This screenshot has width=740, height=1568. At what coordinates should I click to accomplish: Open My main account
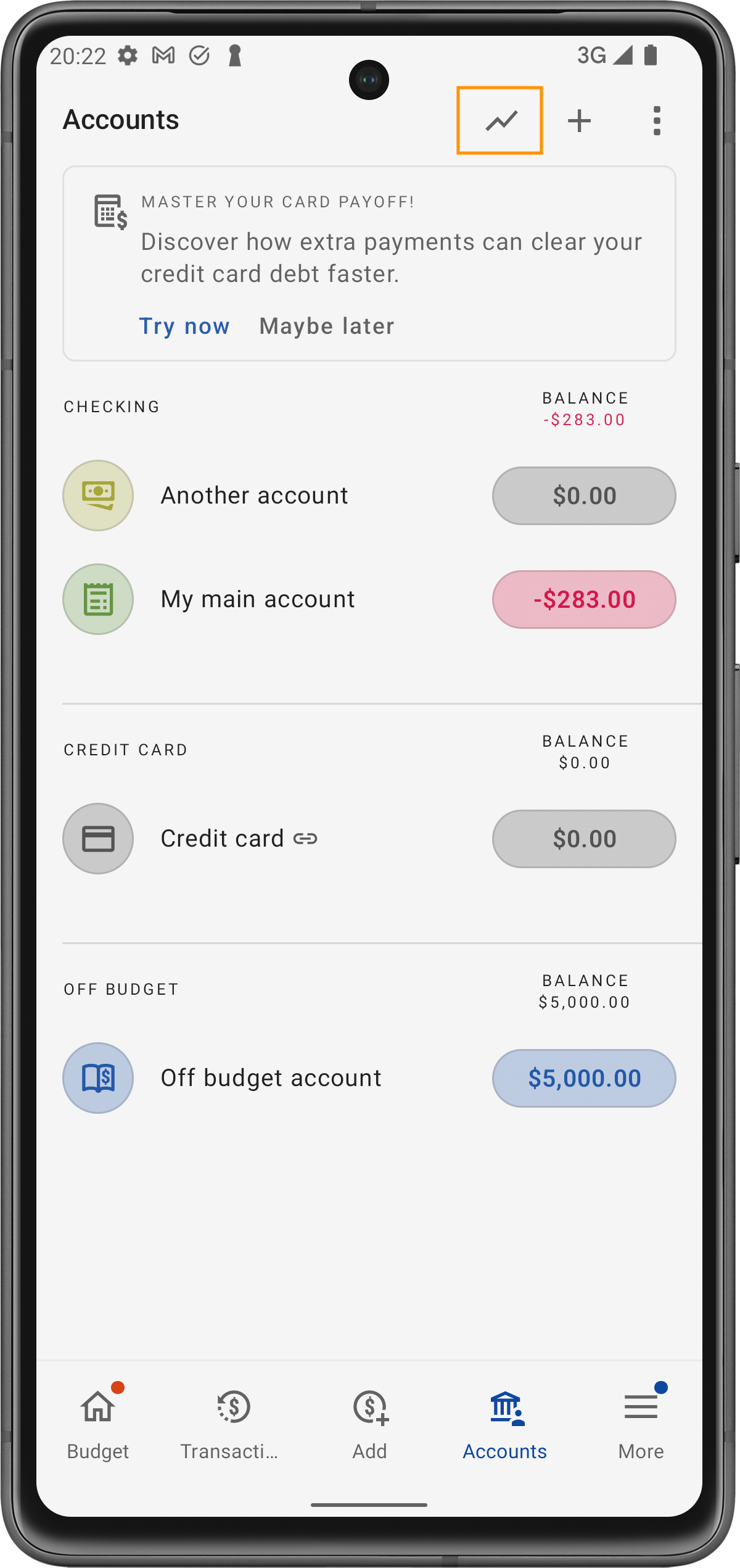pos(258,599)
